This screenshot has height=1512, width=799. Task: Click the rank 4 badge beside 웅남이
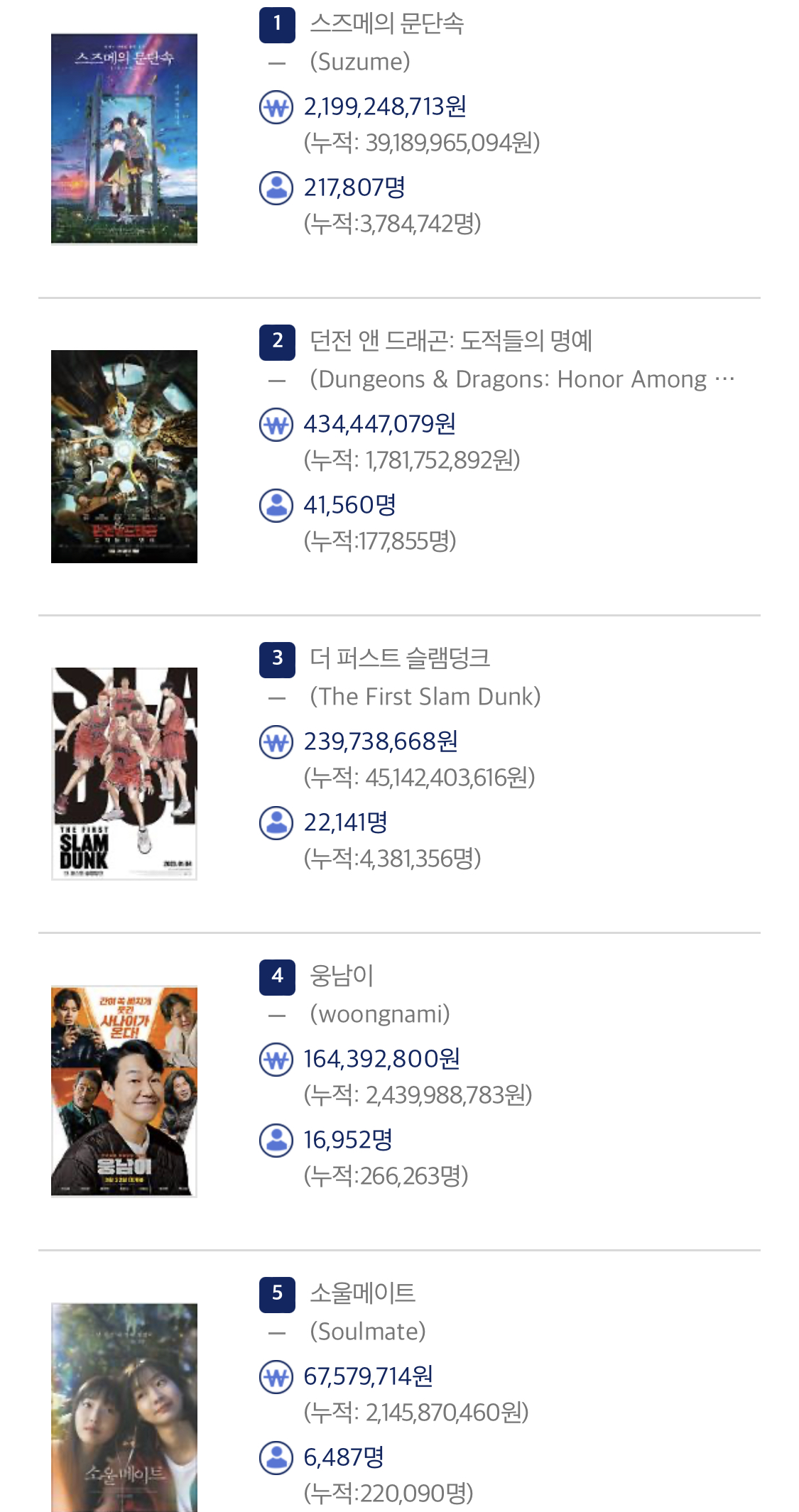278,976
